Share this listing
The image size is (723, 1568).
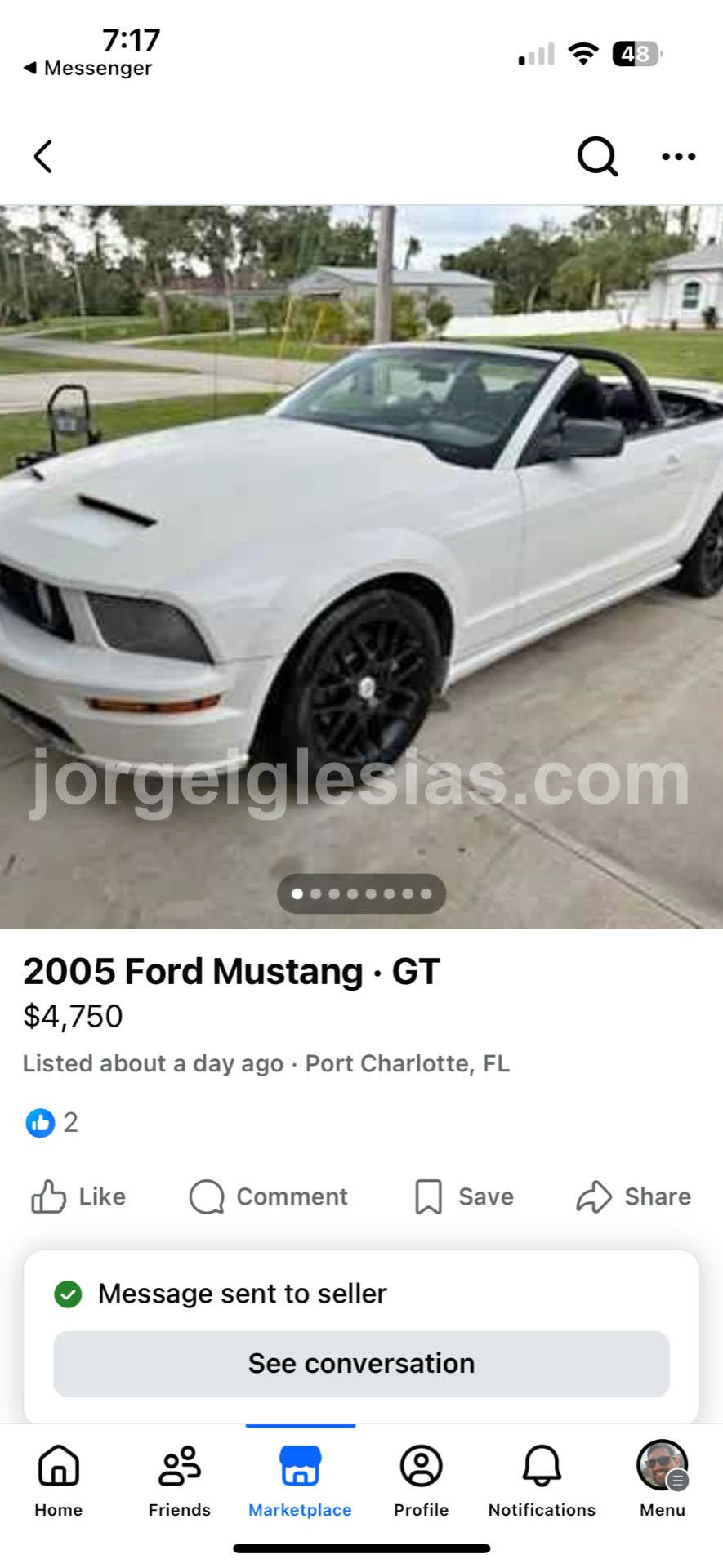tap(634, 1196)
